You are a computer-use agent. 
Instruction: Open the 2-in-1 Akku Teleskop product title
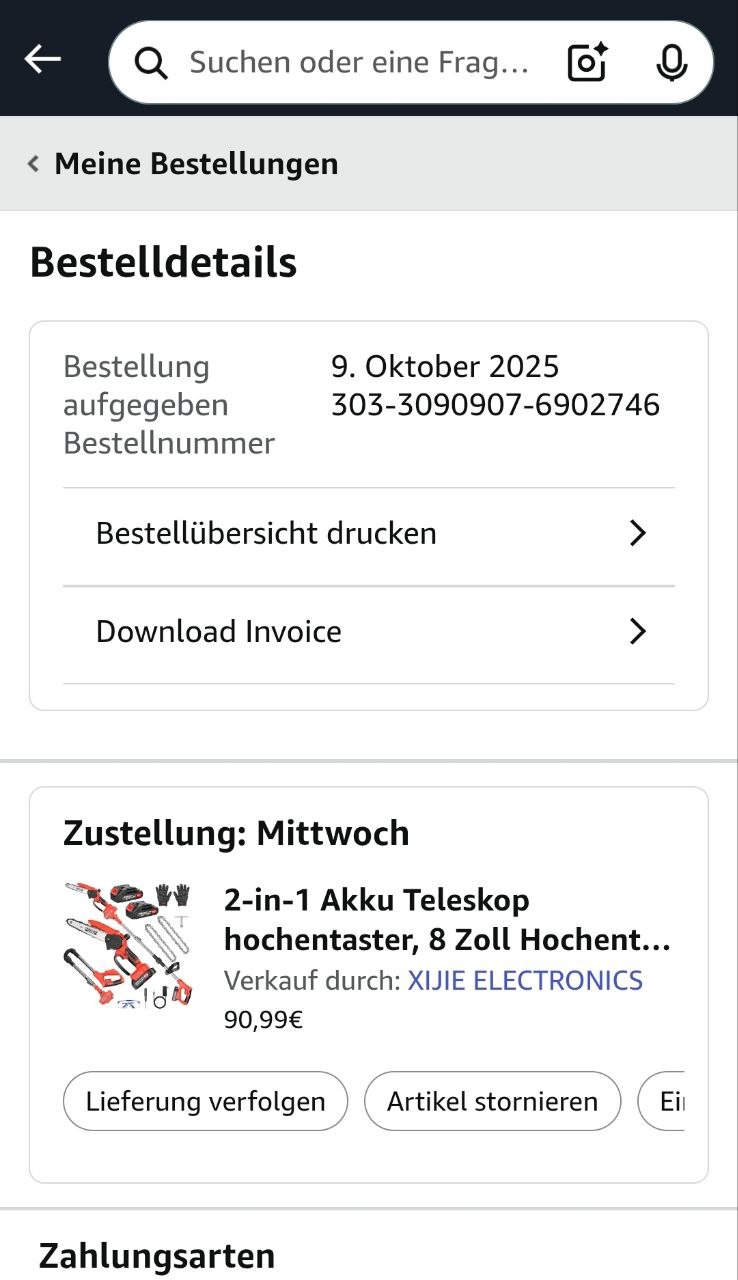[x=446, y=920]
